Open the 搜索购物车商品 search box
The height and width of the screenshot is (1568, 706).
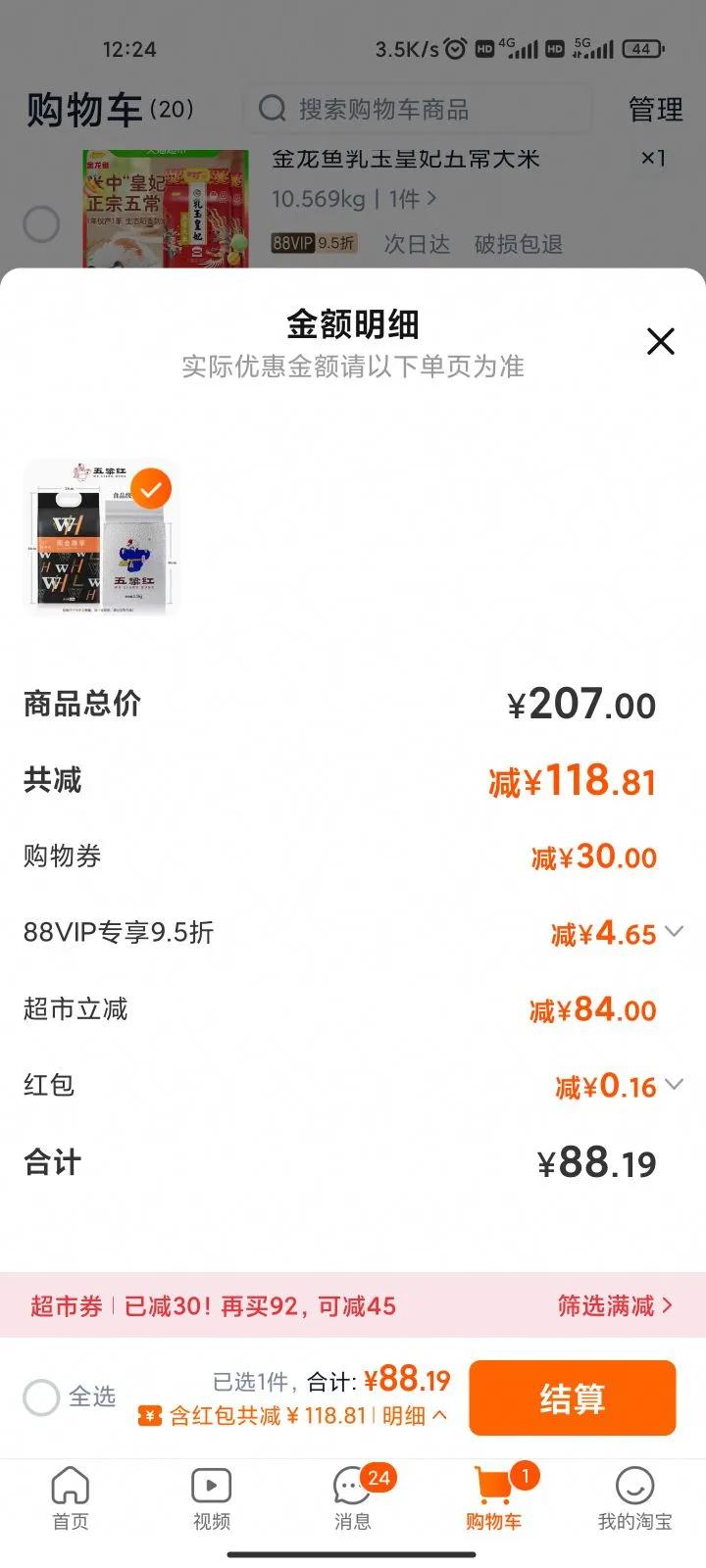[417, 109]
